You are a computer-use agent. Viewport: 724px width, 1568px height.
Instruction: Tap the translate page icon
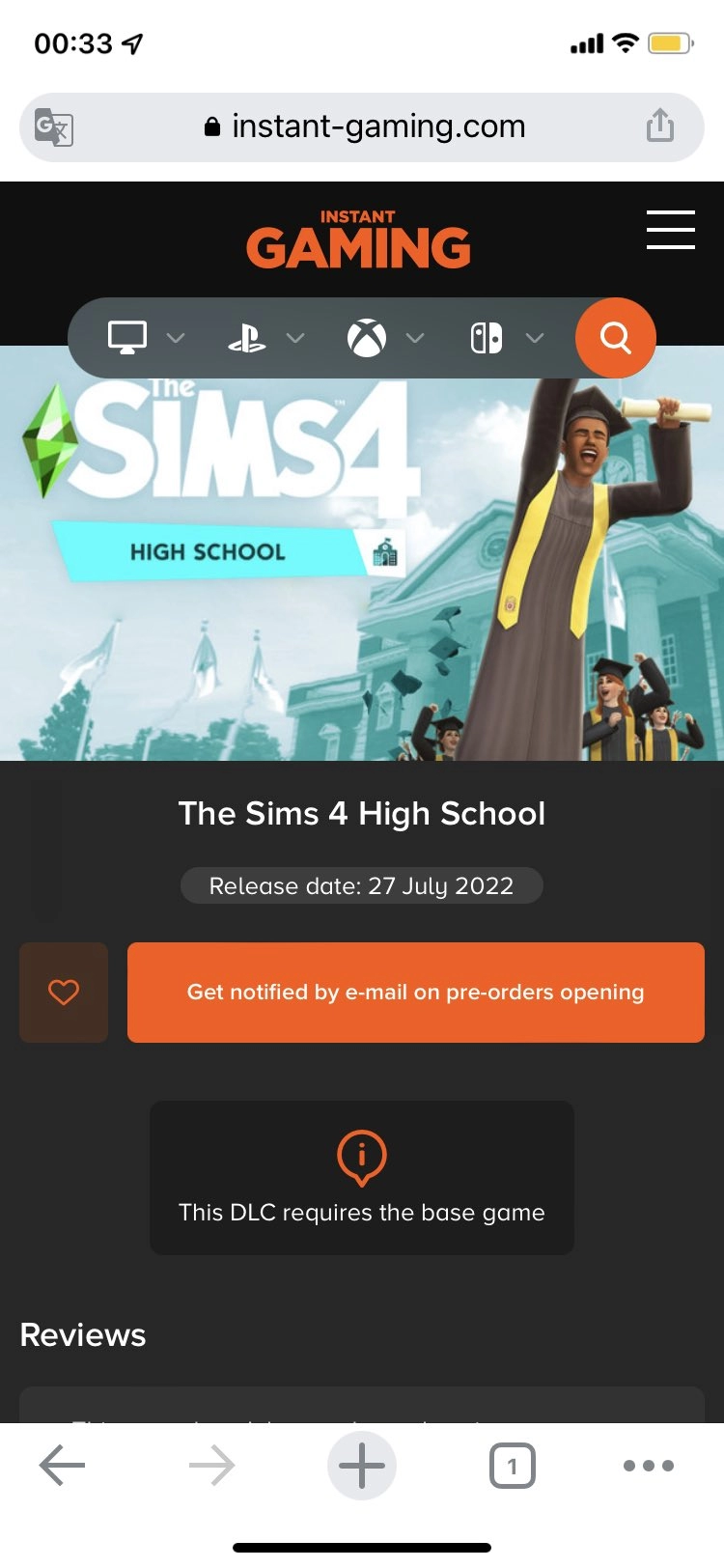click(54, 126)
